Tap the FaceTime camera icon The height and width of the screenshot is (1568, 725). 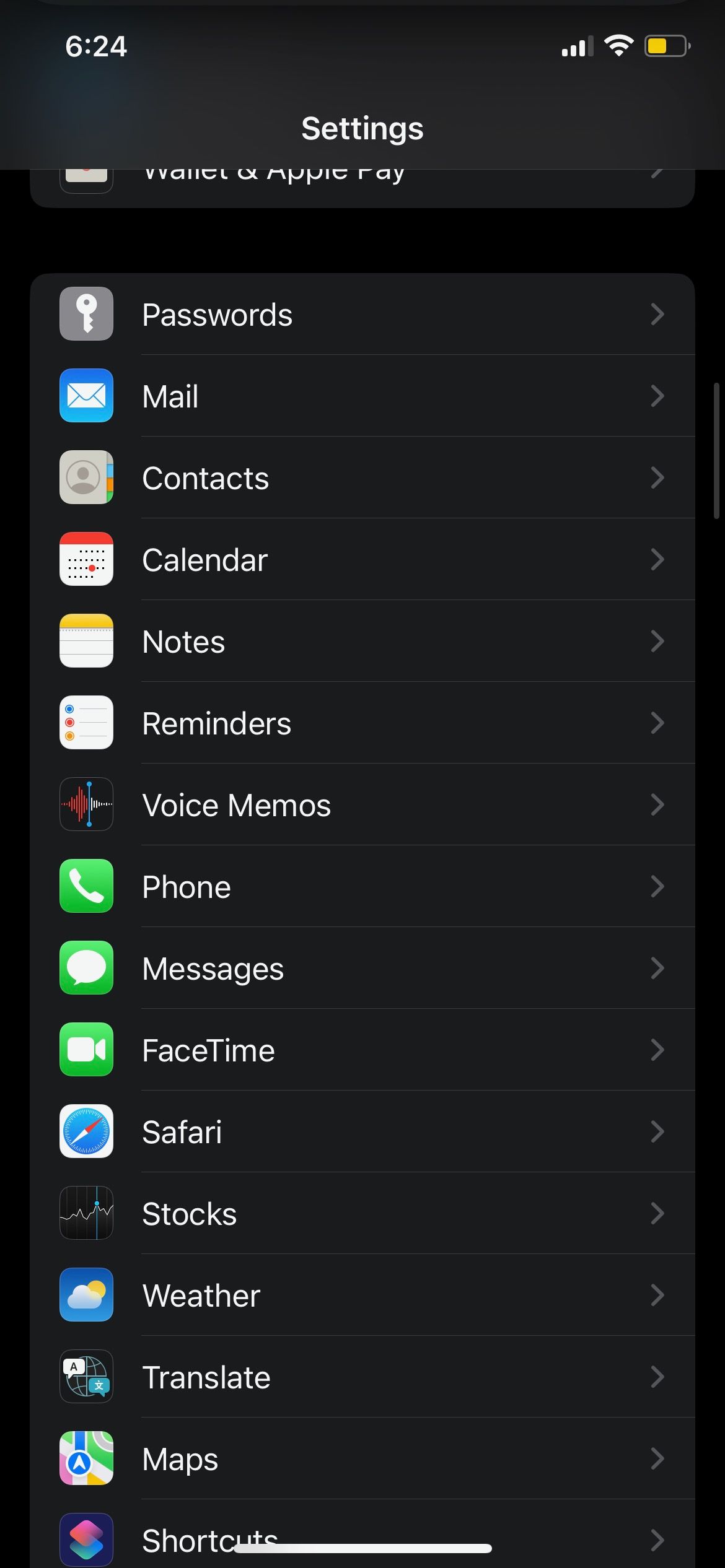pyautogui.click(x=86, y=1050)
